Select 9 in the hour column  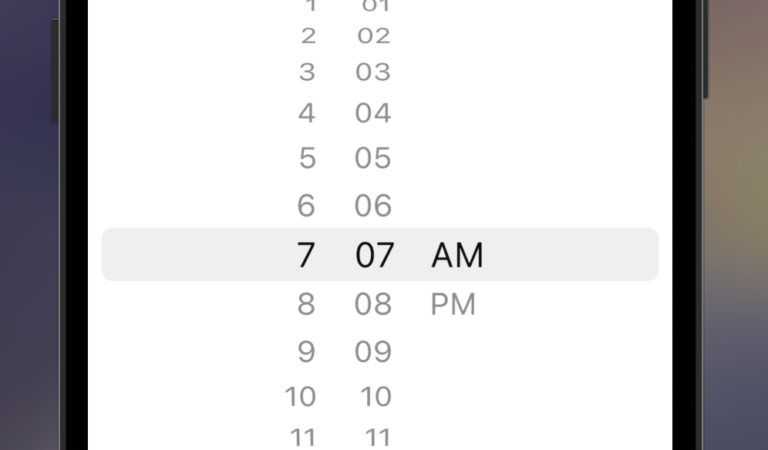point(306,352)
